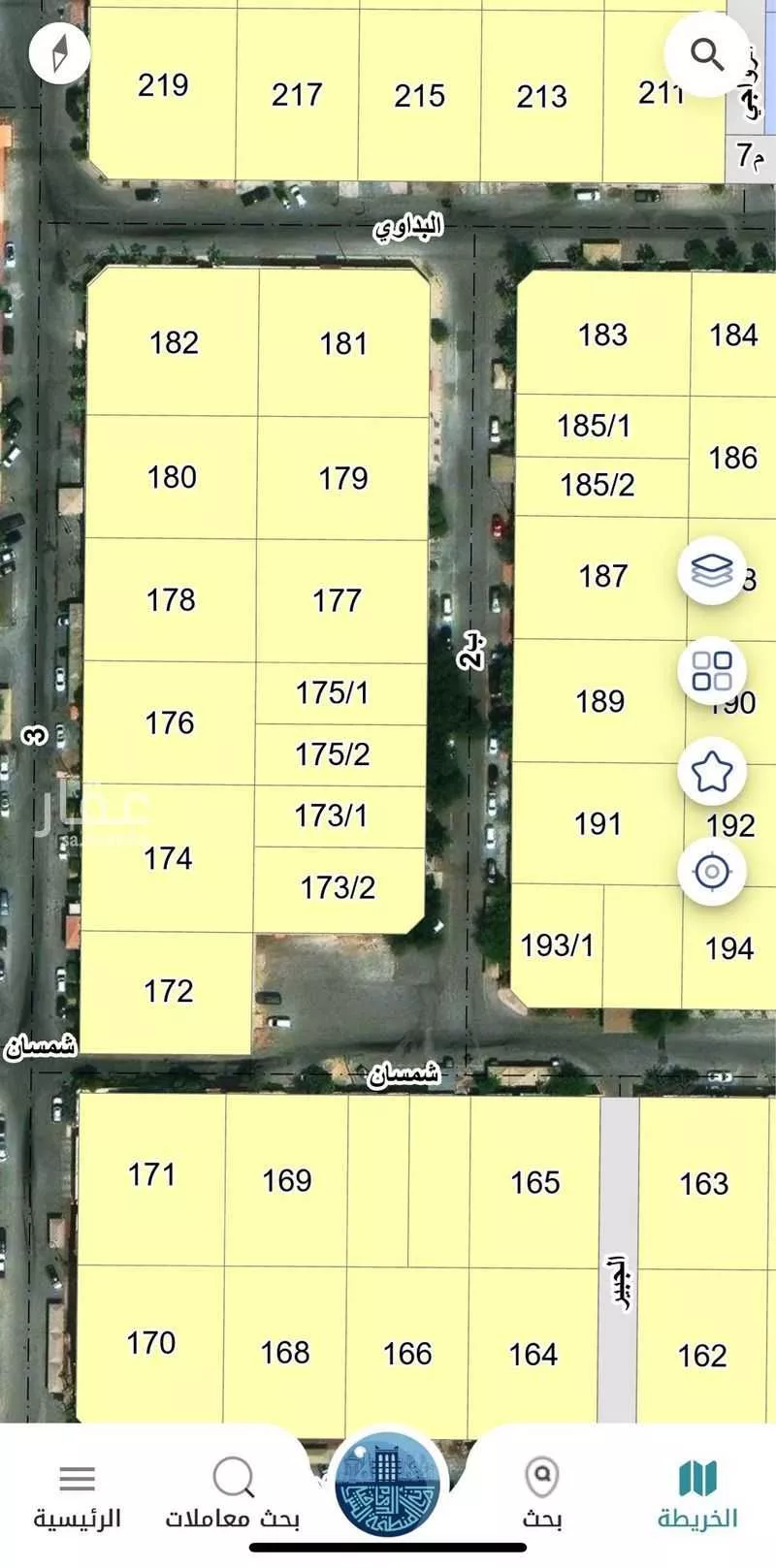Open the four-squares grid menu
The image size is (776, 1568).
pos(711,671)
